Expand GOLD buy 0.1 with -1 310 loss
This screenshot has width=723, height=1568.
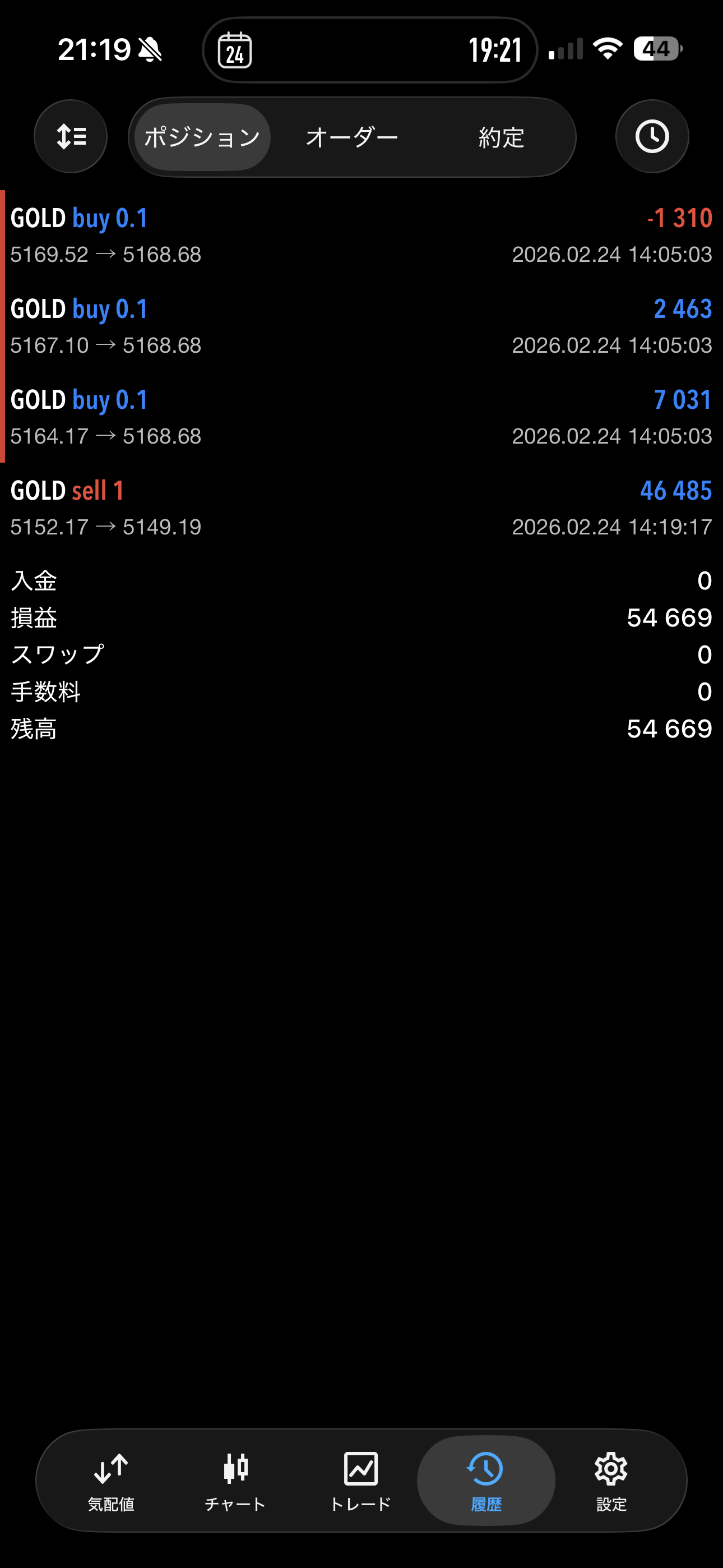pyautogui.click(x=361, y=236)
